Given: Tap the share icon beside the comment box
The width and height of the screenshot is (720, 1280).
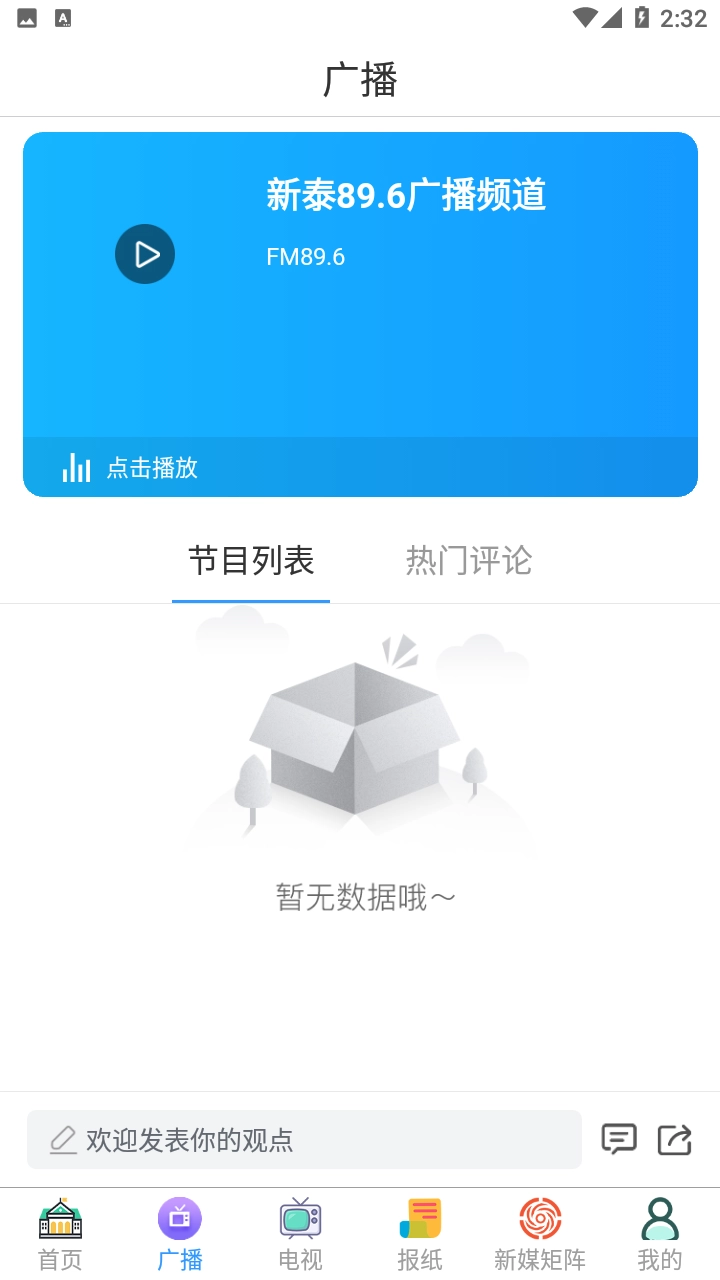Looking at the screenshot, I should pos(675,1139).
